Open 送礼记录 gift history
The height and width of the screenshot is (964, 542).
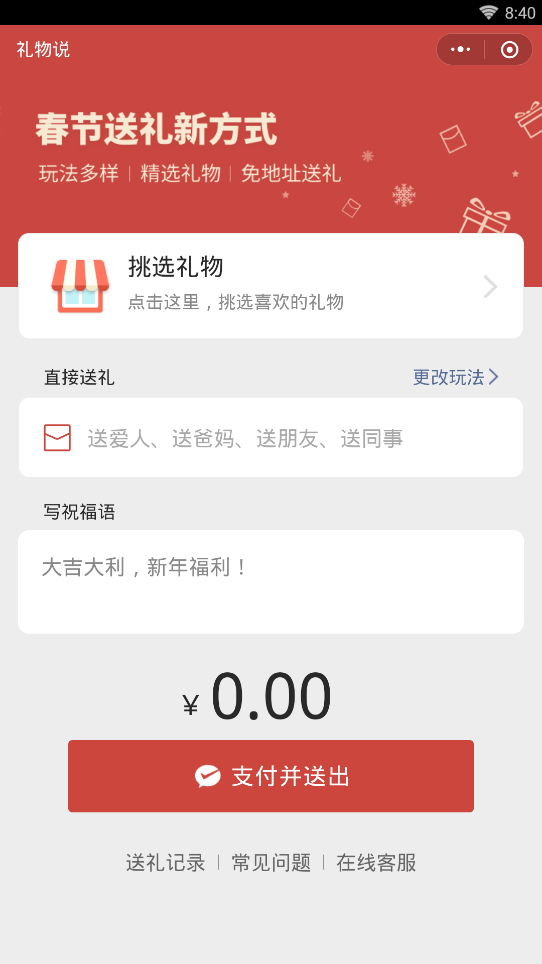click(165, 863)
